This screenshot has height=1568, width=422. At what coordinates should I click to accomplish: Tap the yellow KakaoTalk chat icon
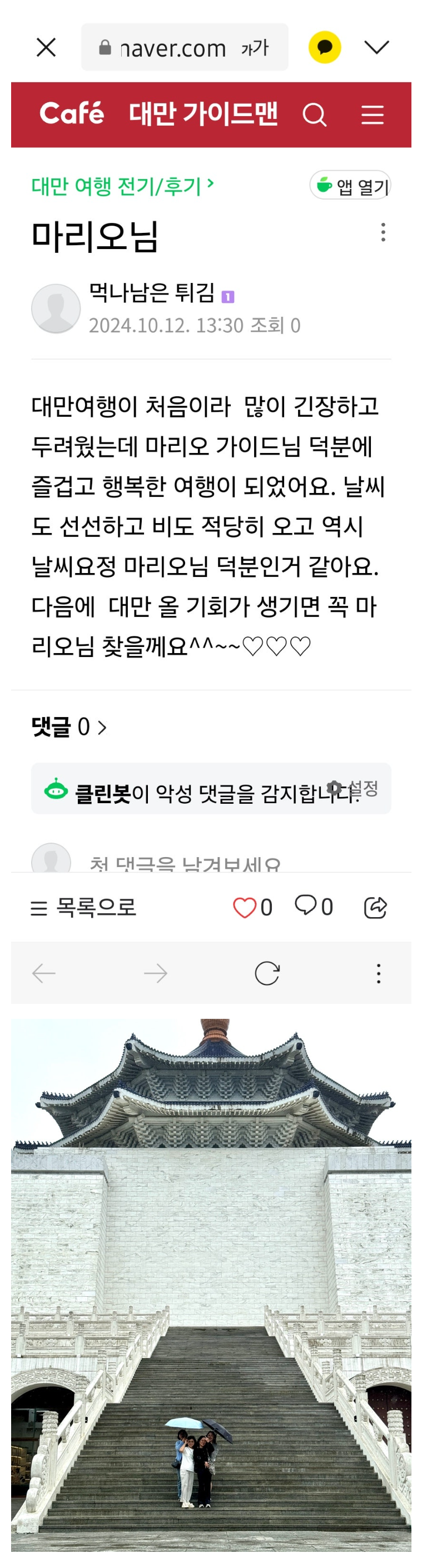[325, 47]
